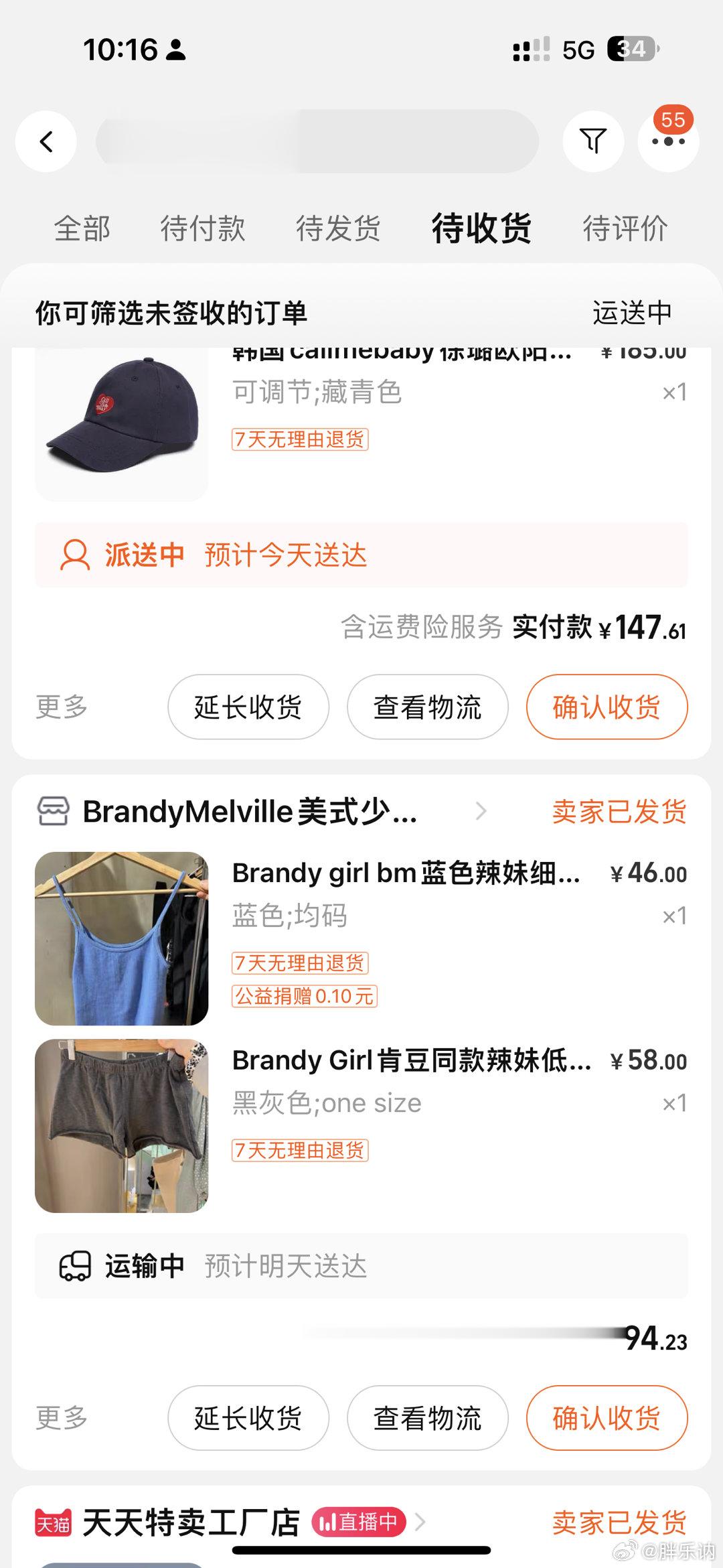Confirm receipt of the ¥147.61 order
Image resolution: width=723 pixels, height=1568 pixels.
[x=607, y=707]
